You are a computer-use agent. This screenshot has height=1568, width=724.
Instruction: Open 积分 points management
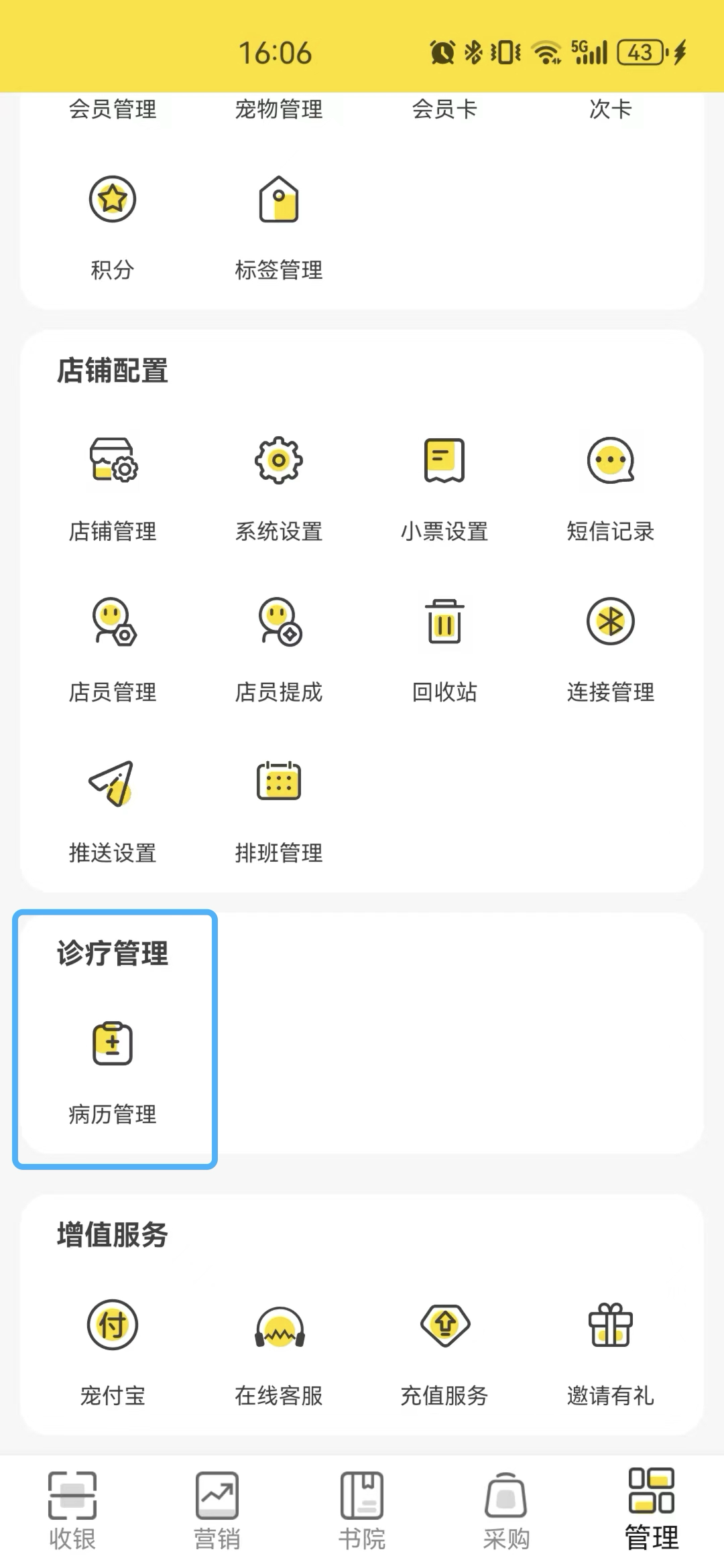[113, 228]
